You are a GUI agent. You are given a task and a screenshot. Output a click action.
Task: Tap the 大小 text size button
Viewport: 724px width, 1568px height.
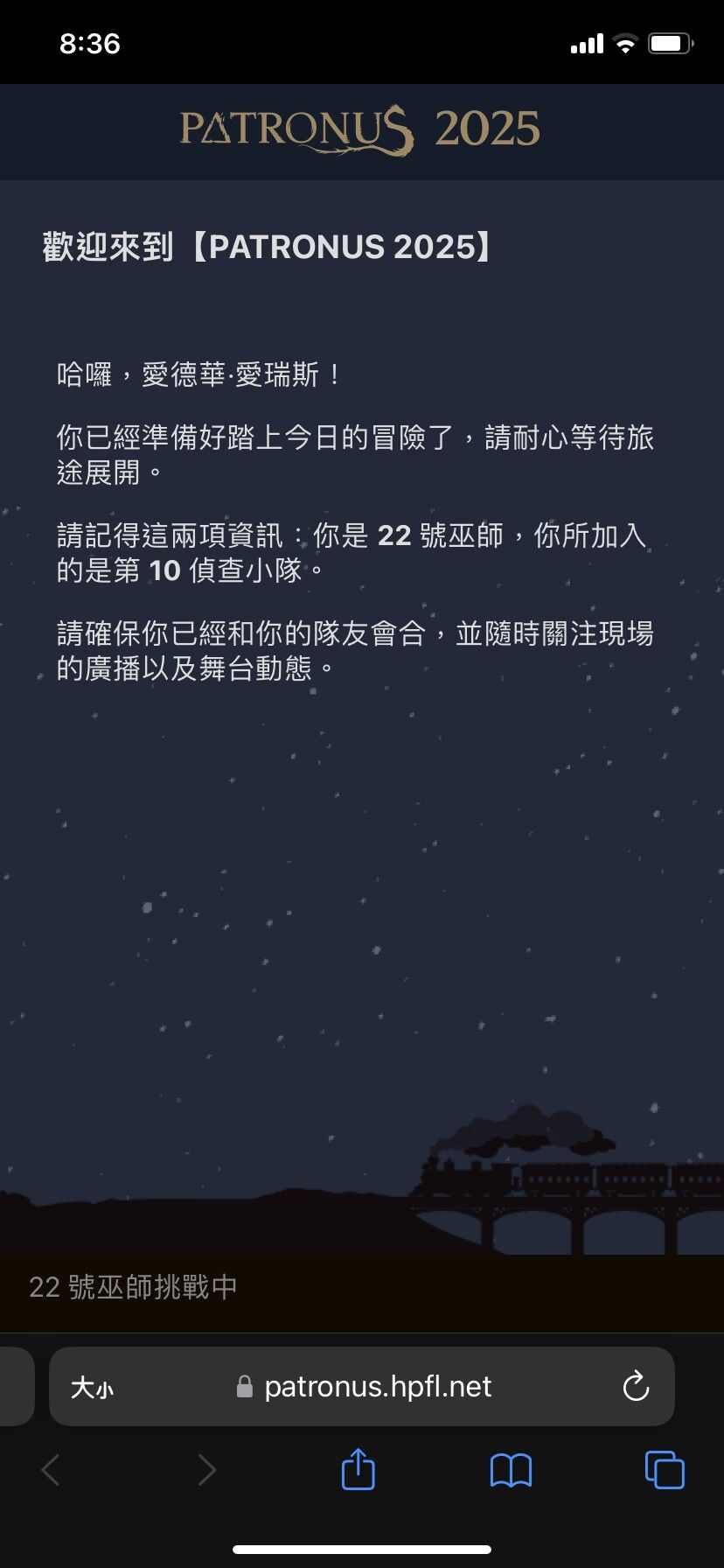[x=92, y=1387]
